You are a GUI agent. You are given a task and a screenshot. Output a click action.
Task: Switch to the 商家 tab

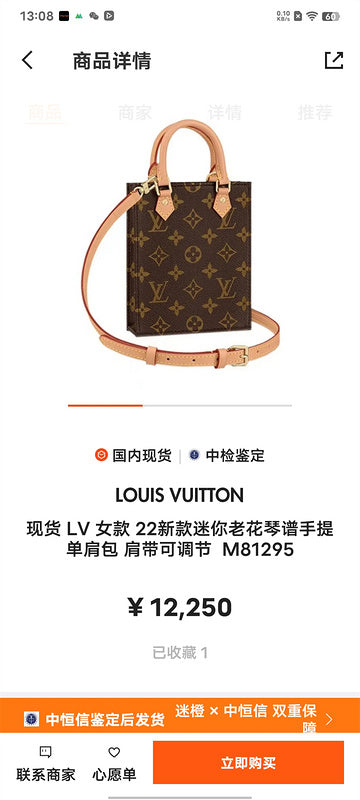(135, 112)
